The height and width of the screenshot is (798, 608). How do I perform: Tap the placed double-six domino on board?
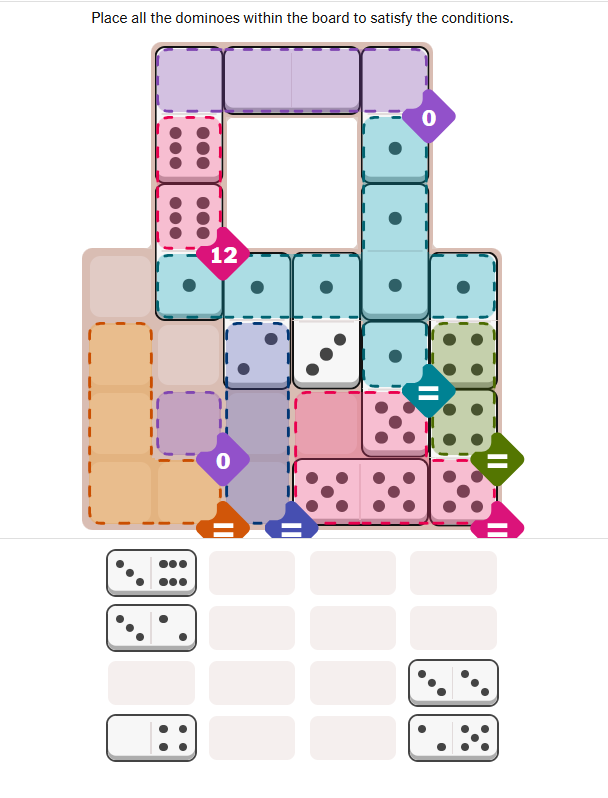pos(189,182)
